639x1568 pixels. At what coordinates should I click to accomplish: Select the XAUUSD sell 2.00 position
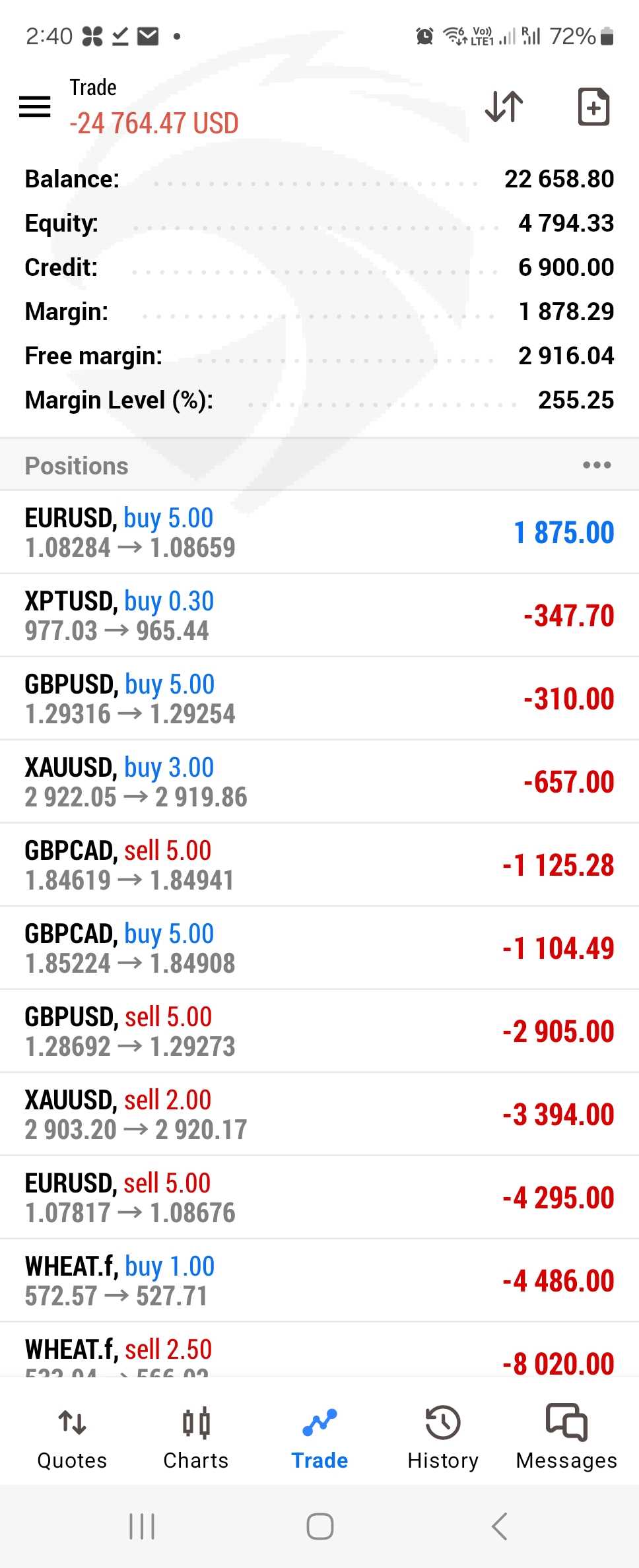pos(319,1115)
